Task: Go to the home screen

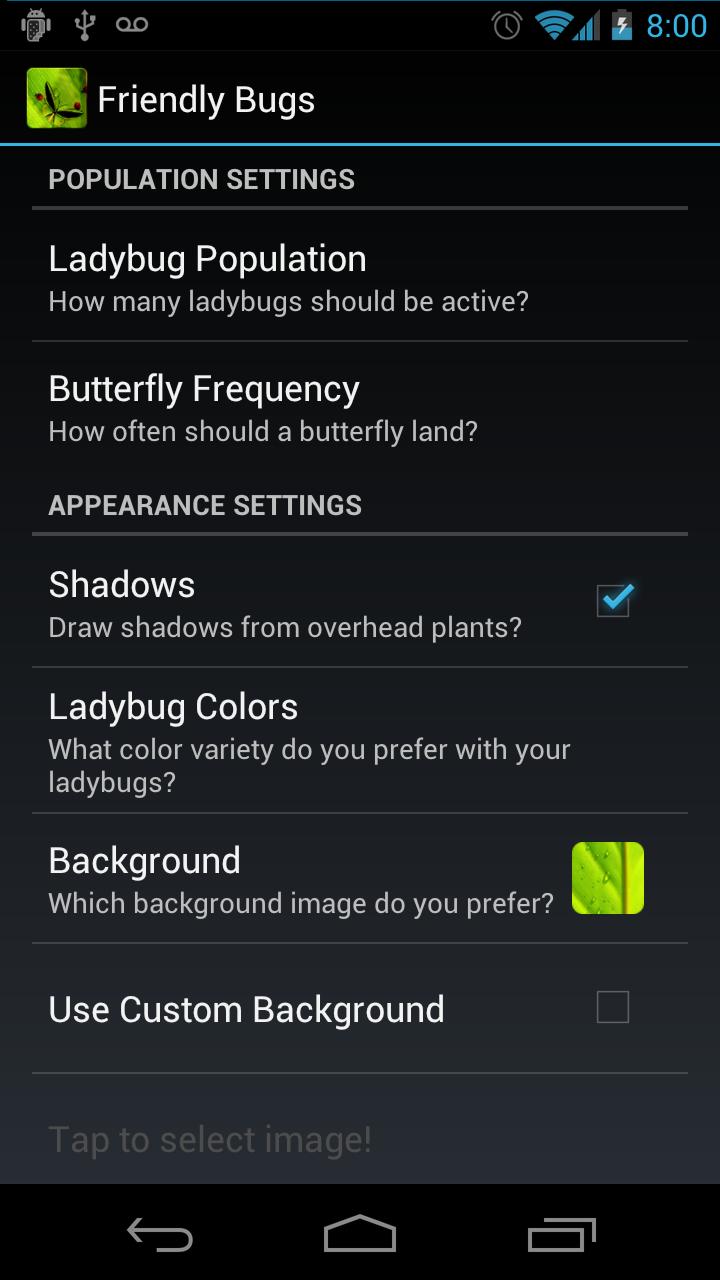Action: [x=360, y=1235]
